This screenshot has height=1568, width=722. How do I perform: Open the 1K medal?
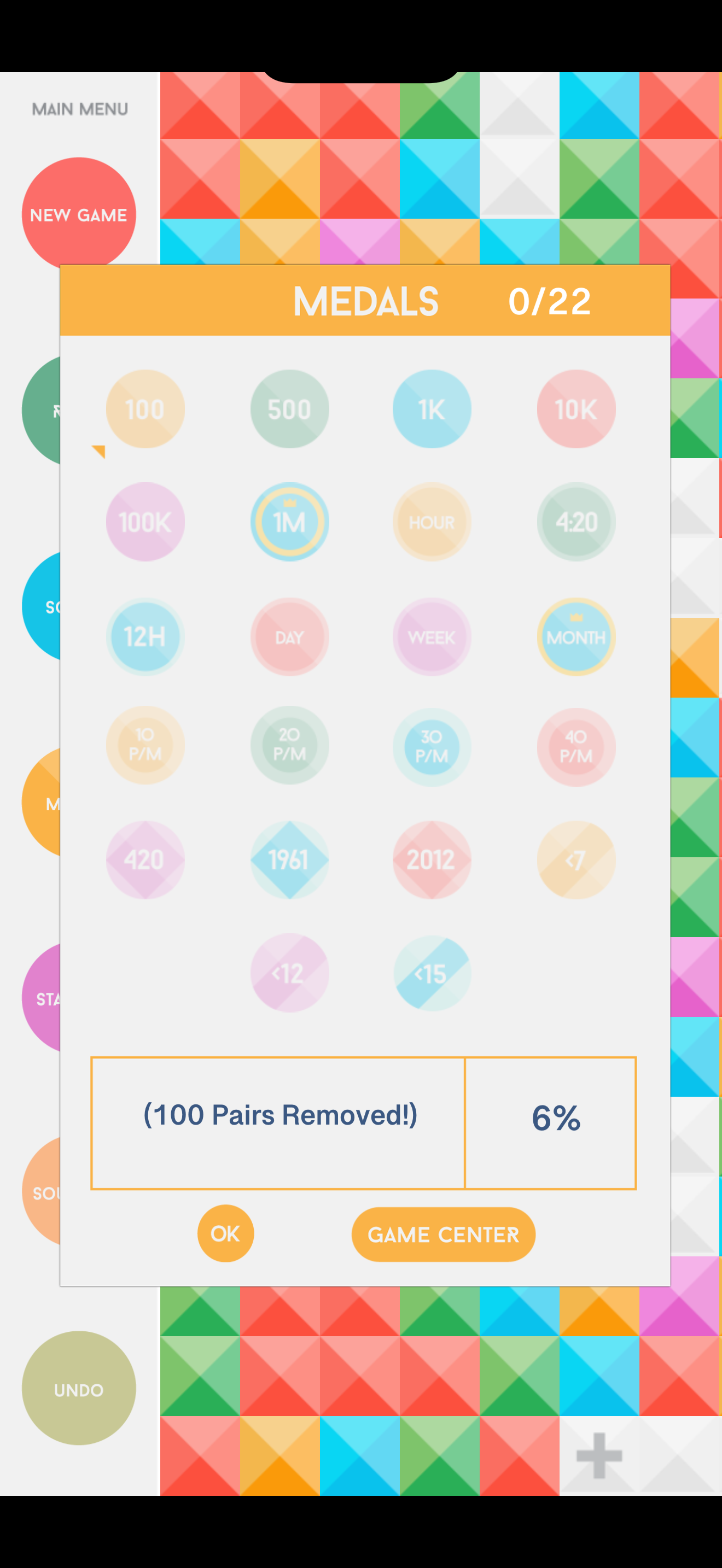(x=432, y=409)
